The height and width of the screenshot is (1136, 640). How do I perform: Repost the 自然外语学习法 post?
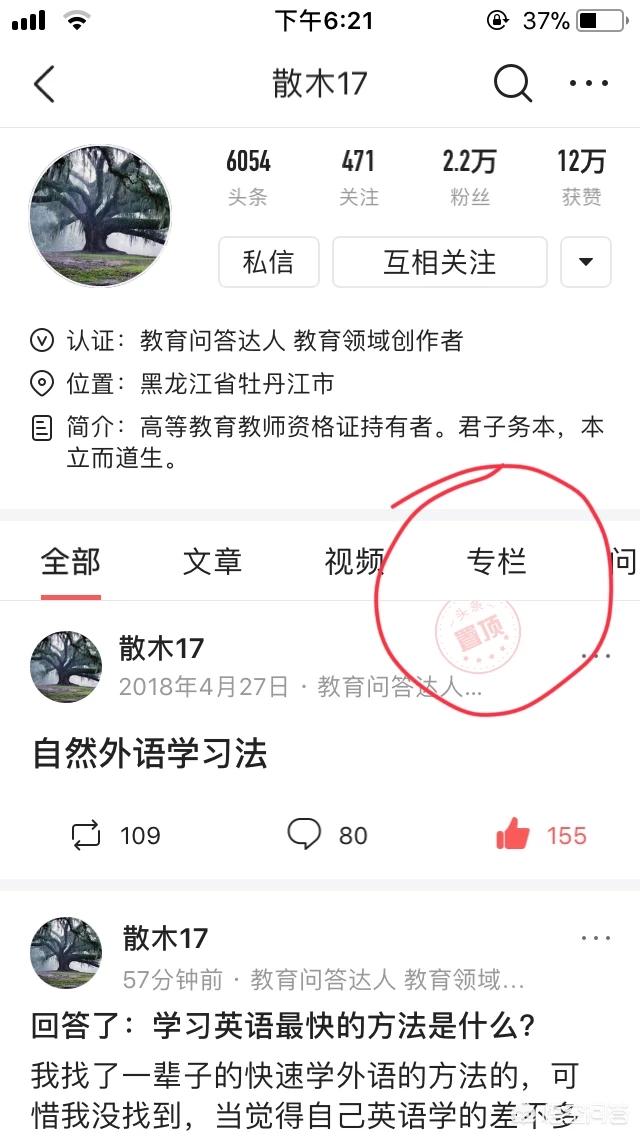[x=117, y=835]
